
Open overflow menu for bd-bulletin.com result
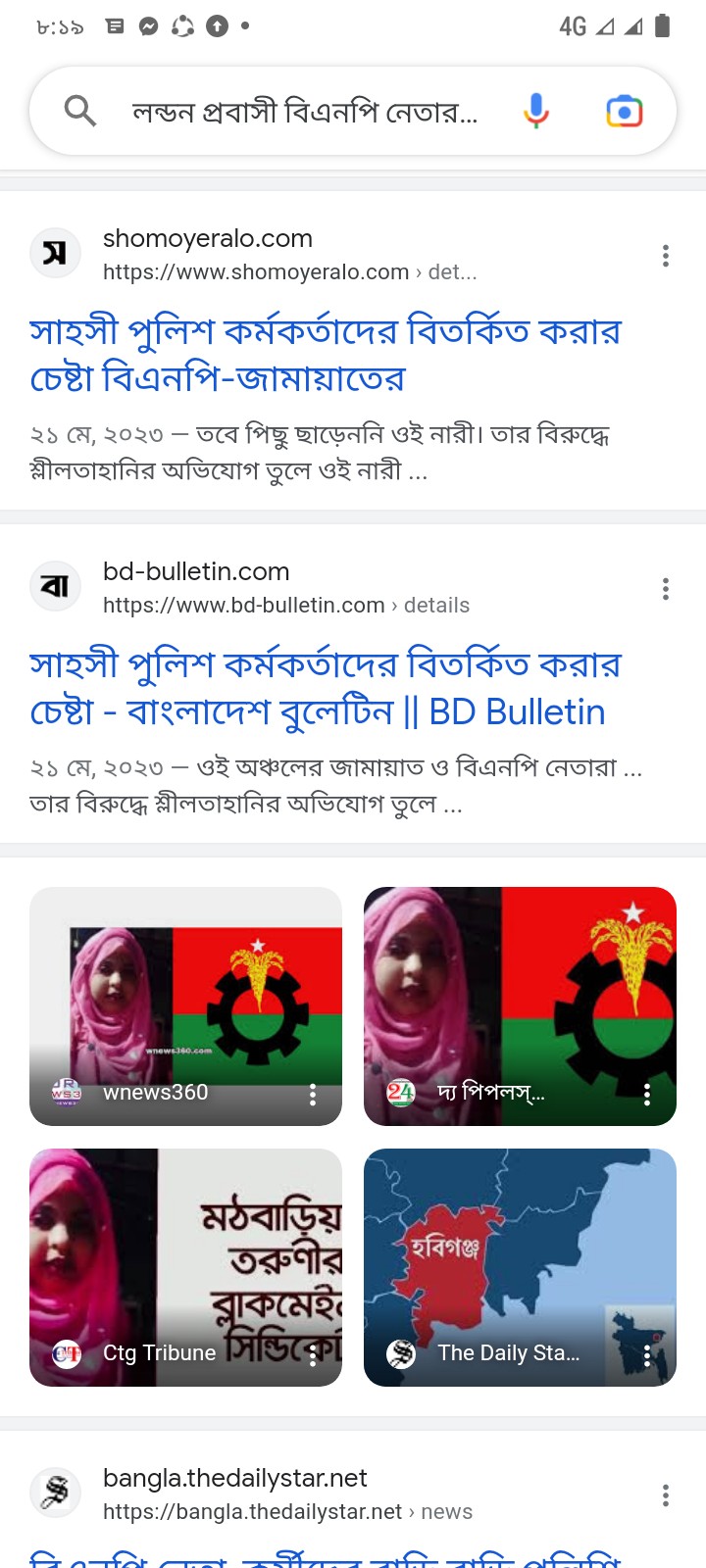click(666, 589)
